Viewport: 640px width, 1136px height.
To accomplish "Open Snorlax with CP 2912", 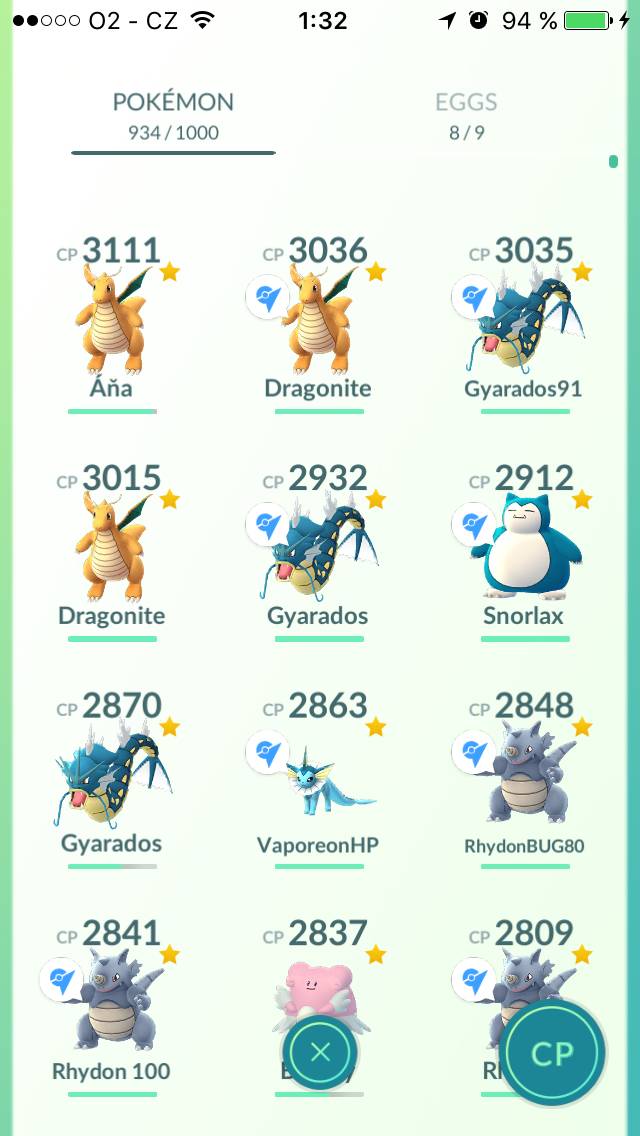I will [523, 552].
